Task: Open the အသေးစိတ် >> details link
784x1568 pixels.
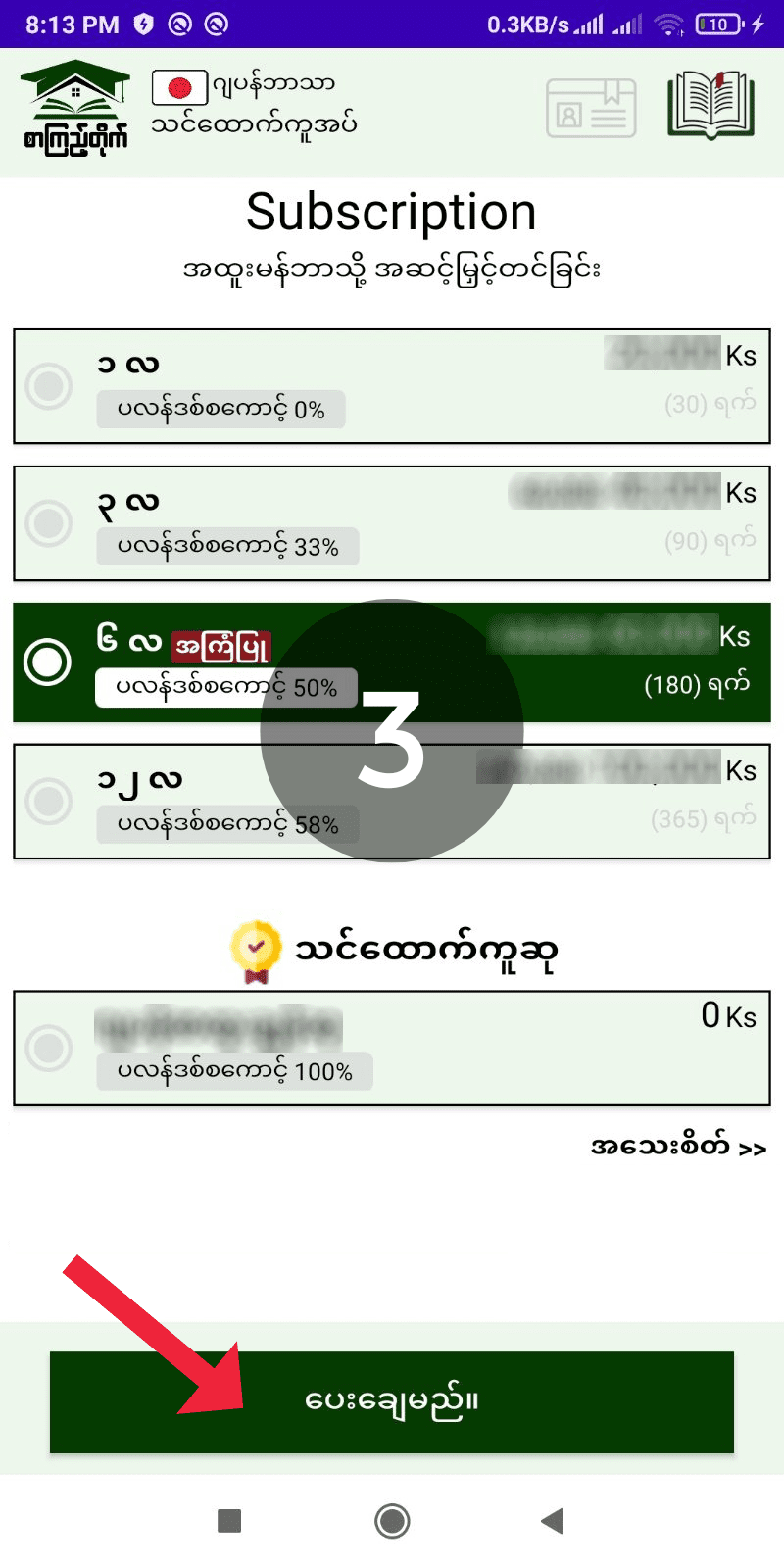Action: tap(678, 1146)
